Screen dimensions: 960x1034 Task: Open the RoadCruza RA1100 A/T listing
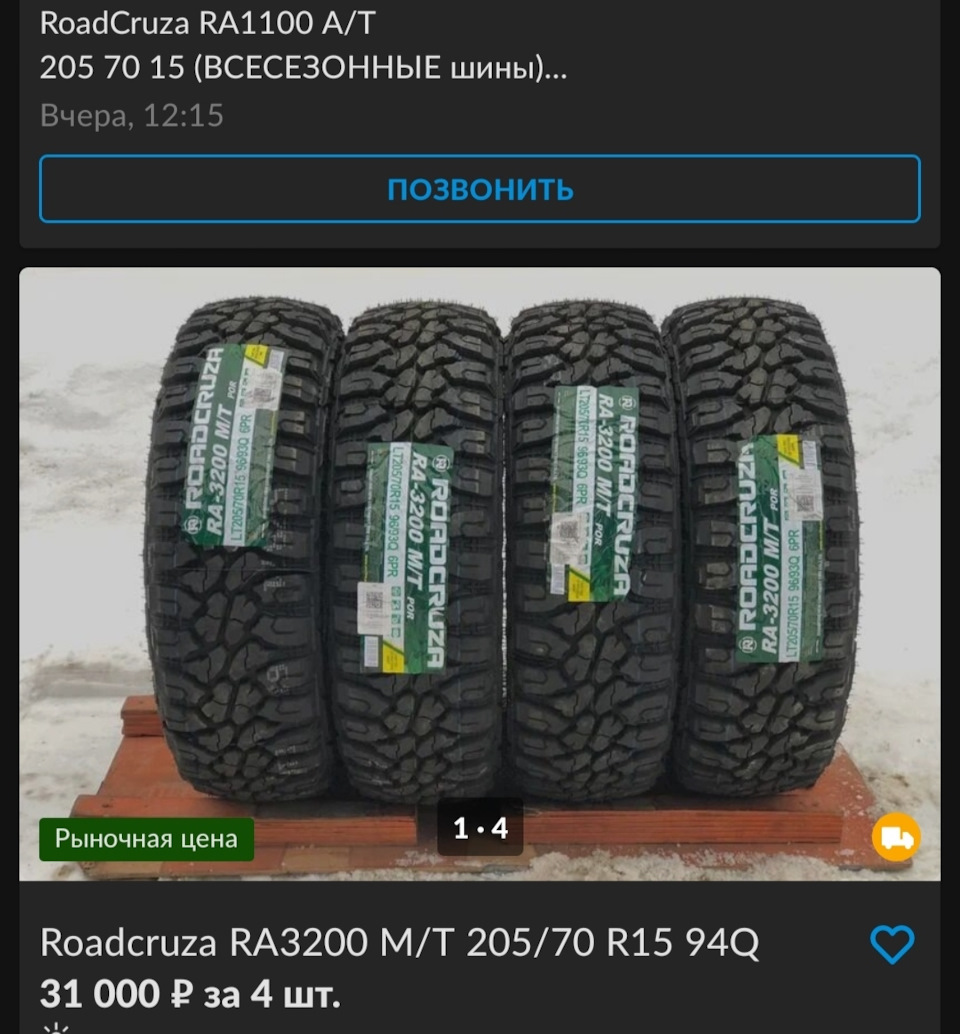[303, 44]
